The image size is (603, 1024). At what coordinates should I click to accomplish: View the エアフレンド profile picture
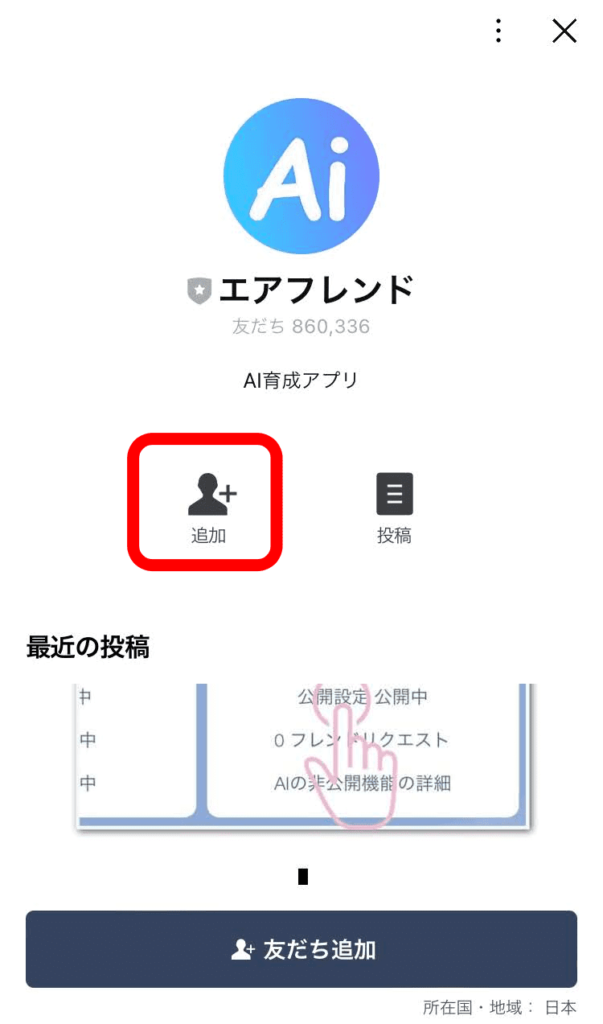pyautogui.click(x=301, y=176)
